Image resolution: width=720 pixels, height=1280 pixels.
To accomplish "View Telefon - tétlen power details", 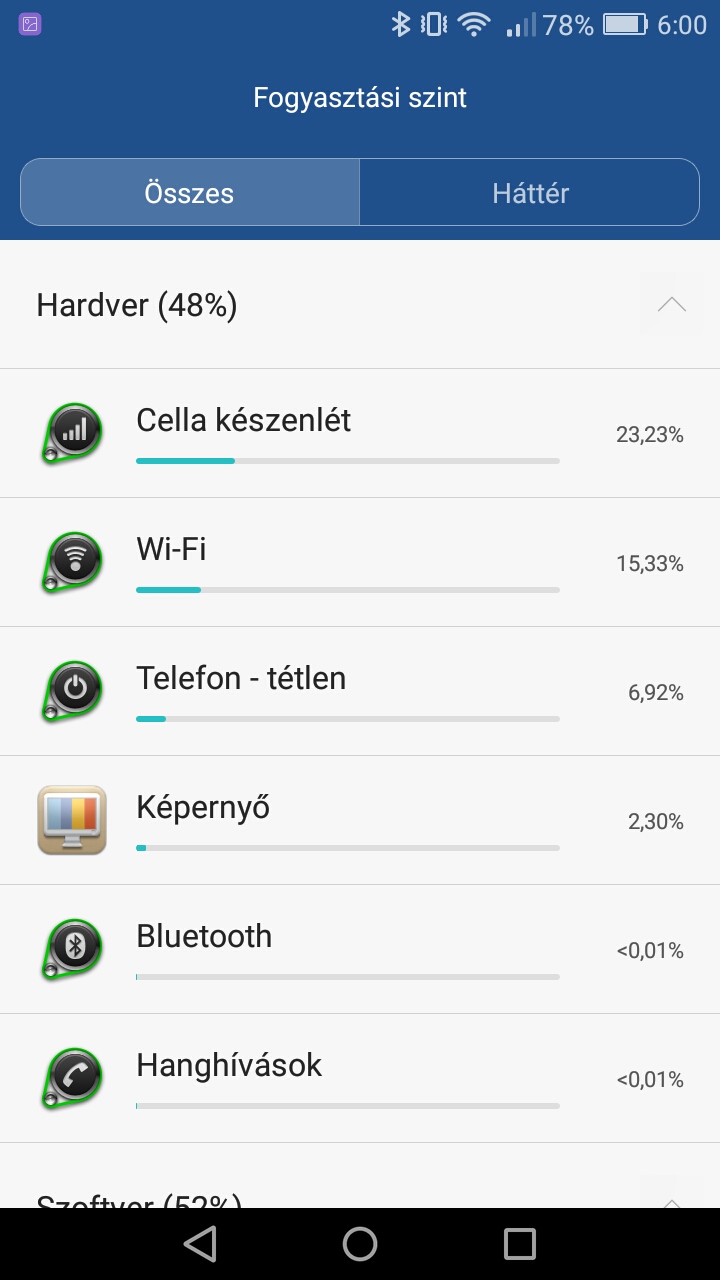I will (360, 691).
